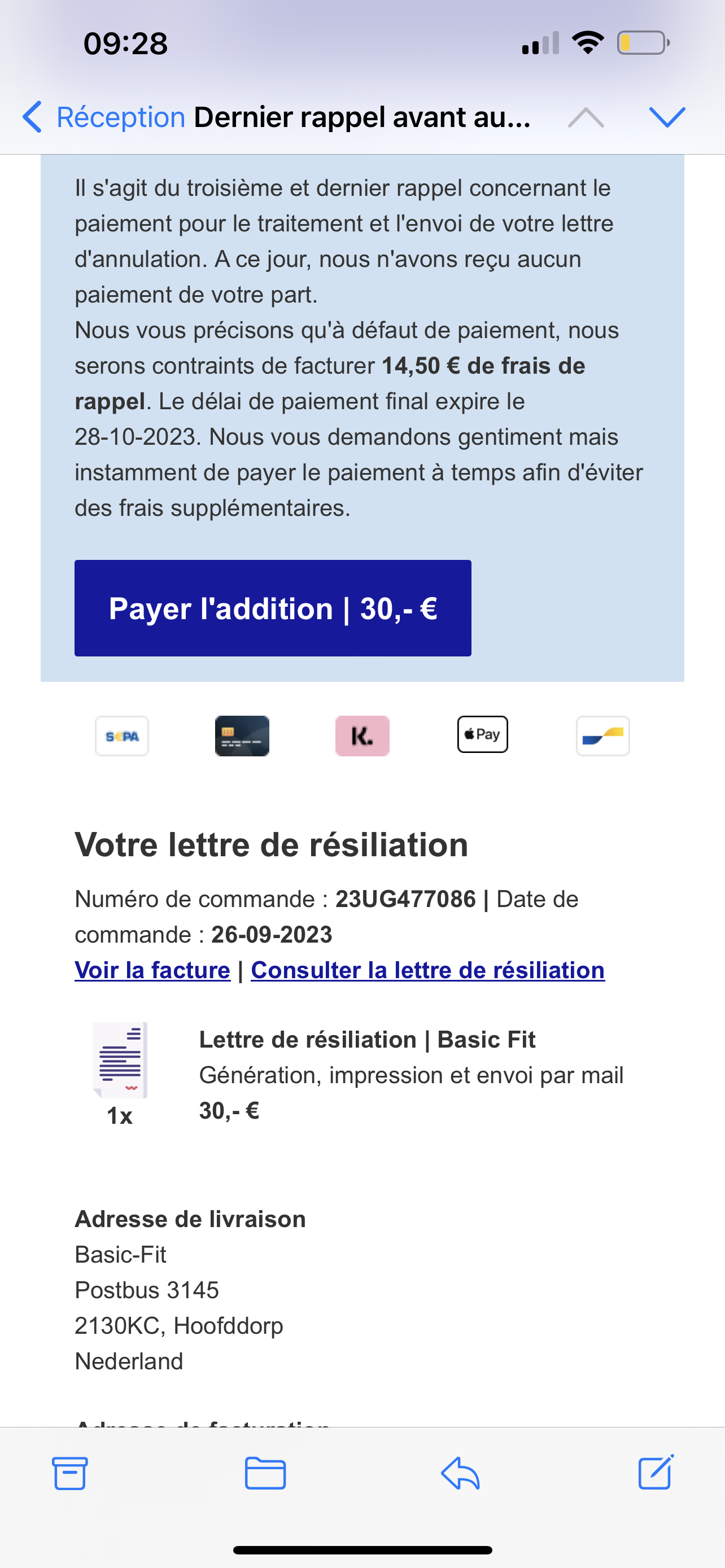Move email to a folder
725x1568 pixels.
coord(265,1473)
